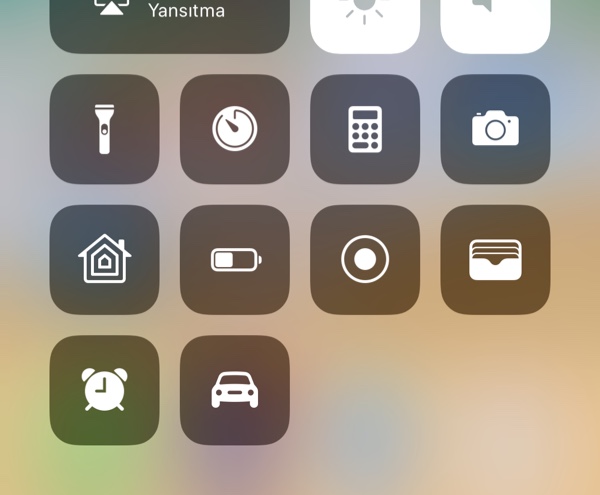
Task: Open the alarm clock shortcut
Action: click(104, 390)
